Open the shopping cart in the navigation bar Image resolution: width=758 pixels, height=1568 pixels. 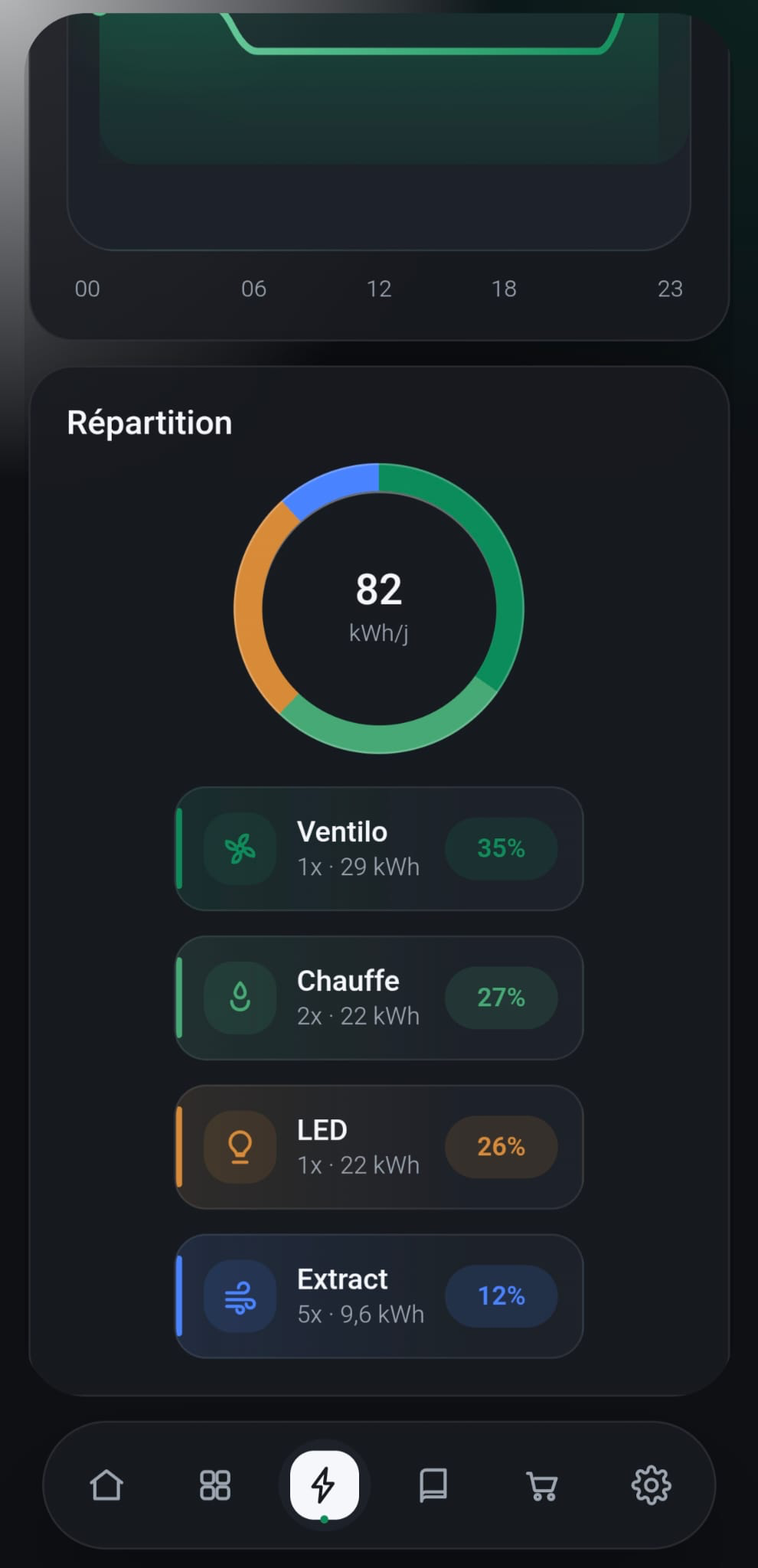[541, 1484]
